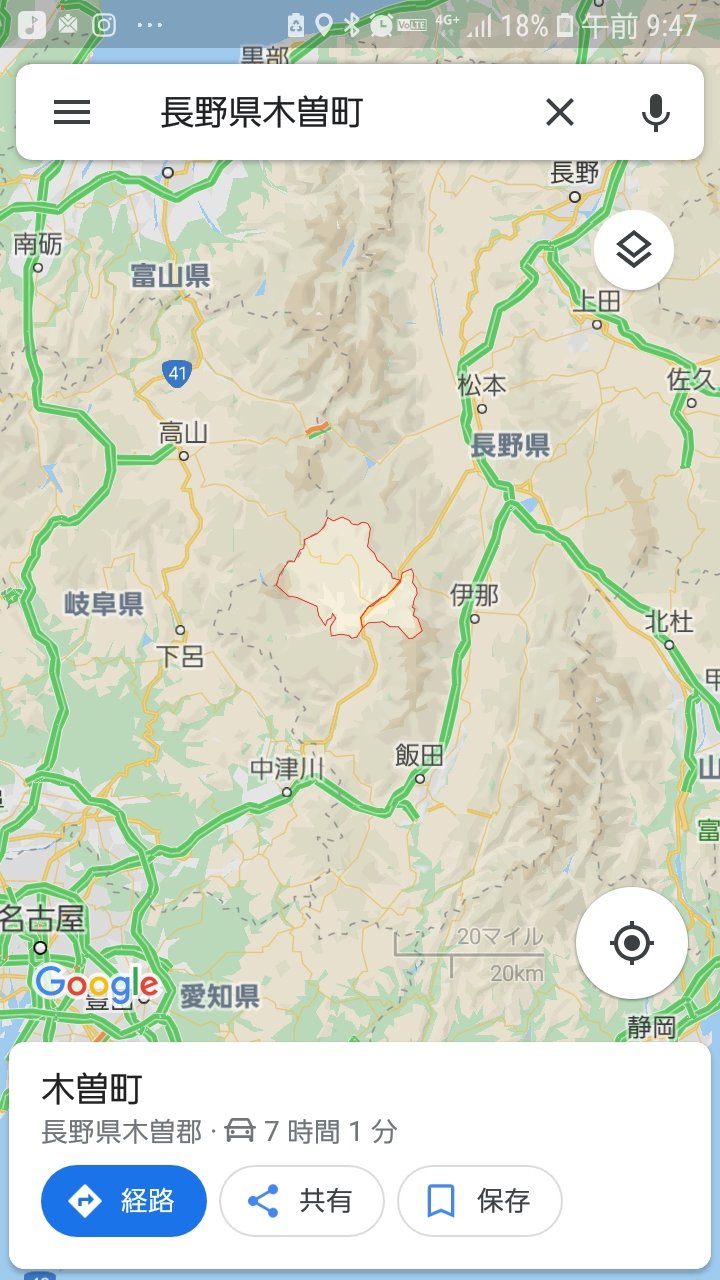Viewport: 720px width, 1280px height.
Task: Save this place with the 保存 button
Action: coord(480,1200)
